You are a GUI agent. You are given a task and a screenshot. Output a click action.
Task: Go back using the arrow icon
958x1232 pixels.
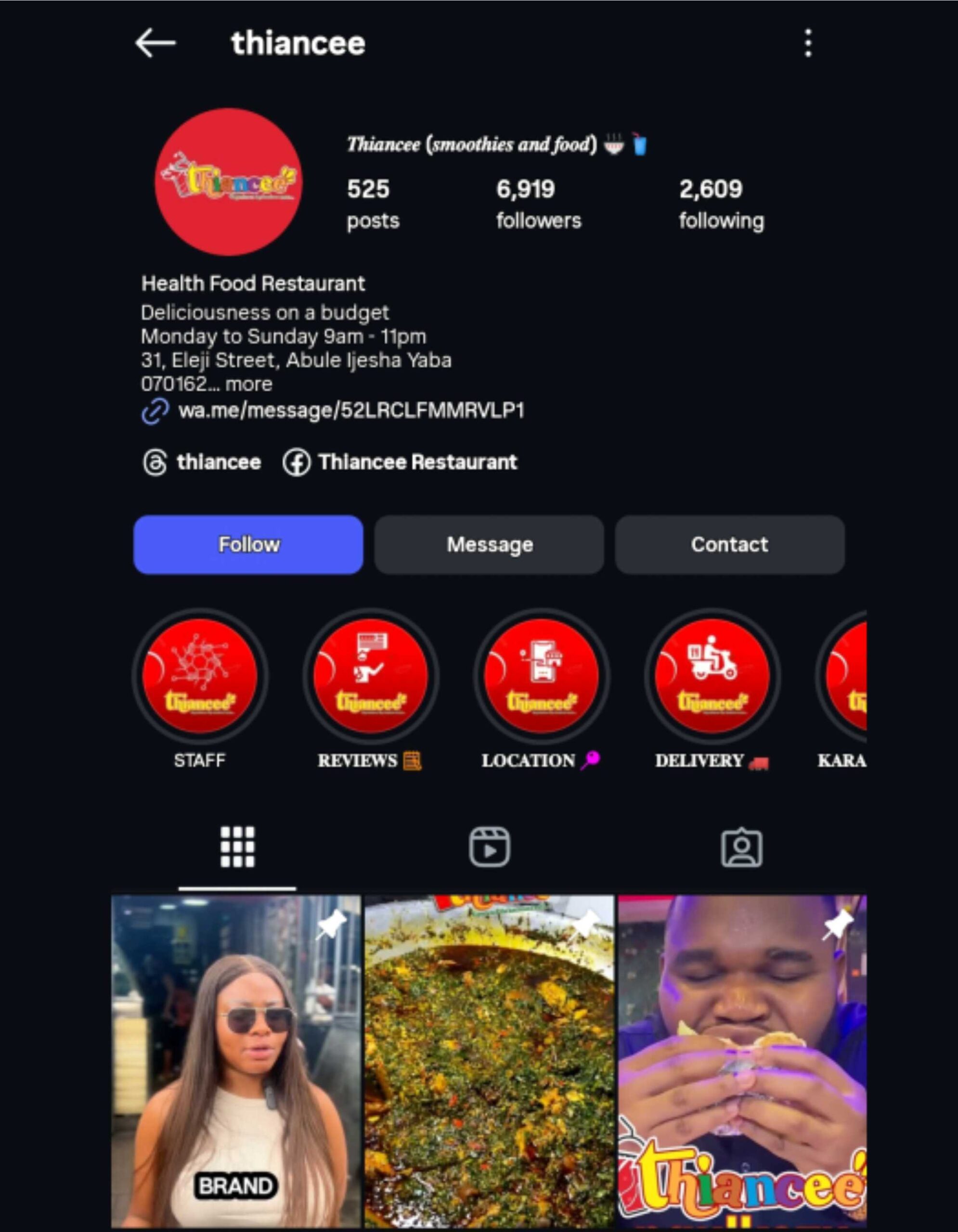point(155,43)
